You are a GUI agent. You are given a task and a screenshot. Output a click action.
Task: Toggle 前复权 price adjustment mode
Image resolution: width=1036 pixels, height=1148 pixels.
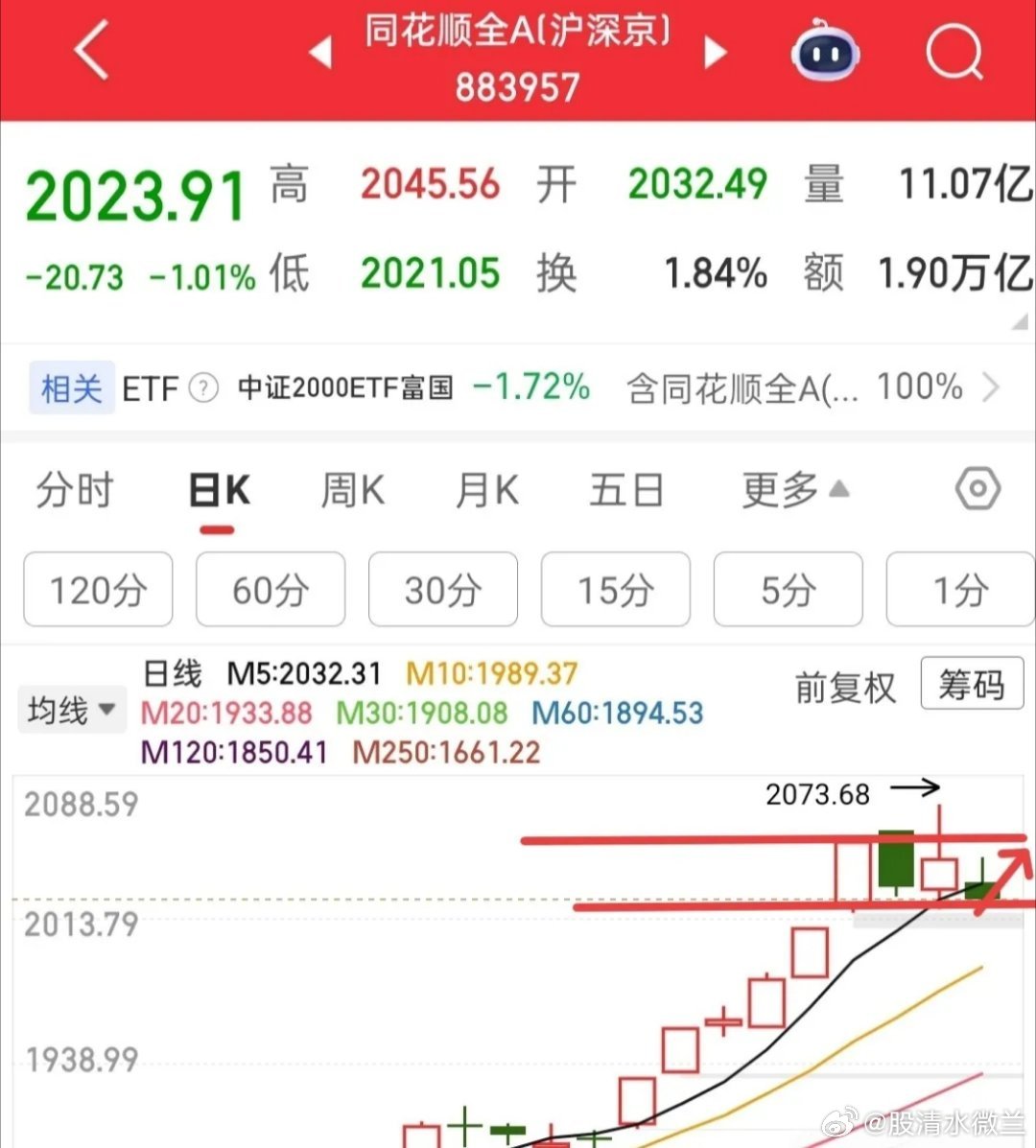click(x=845, y=686)
